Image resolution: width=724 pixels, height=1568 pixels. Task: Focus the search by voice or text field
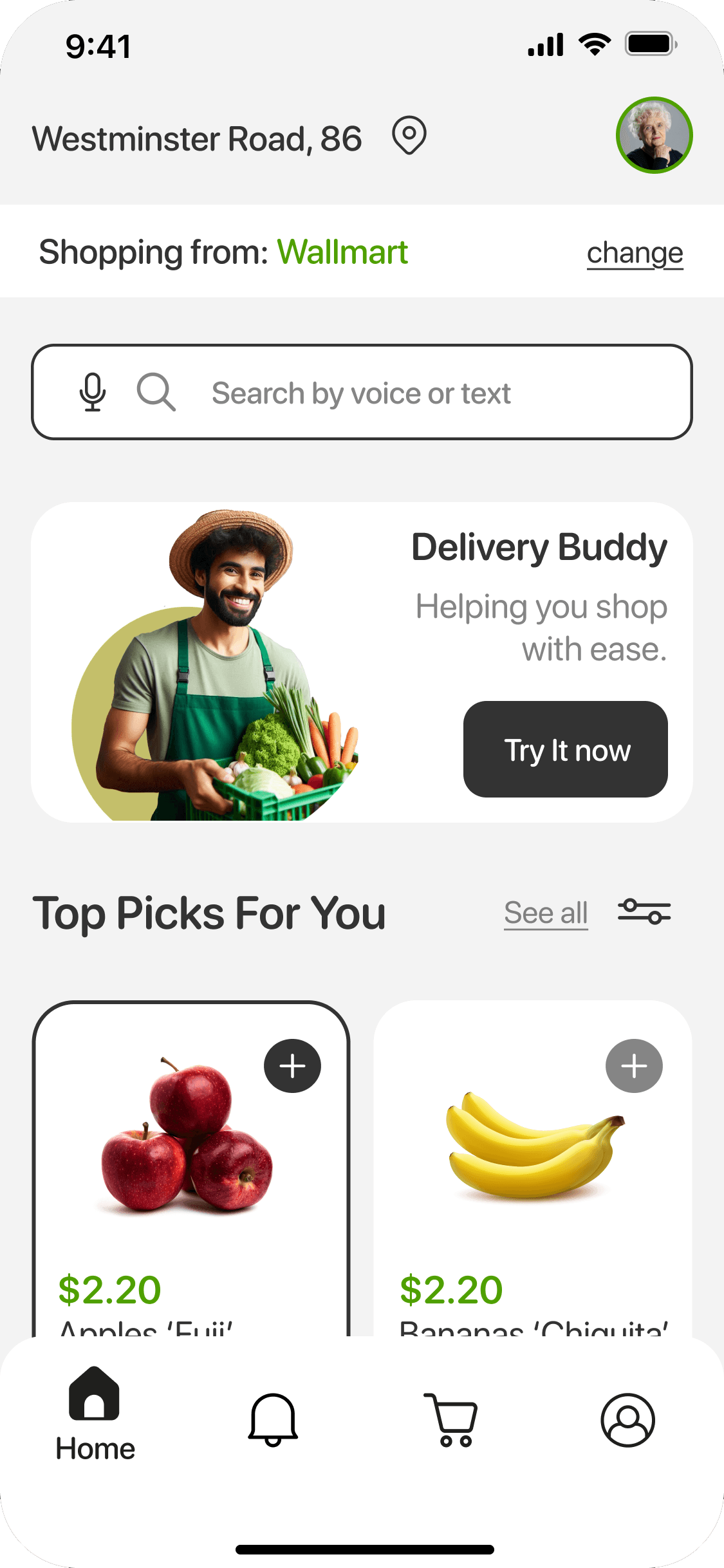pos(362,392)
